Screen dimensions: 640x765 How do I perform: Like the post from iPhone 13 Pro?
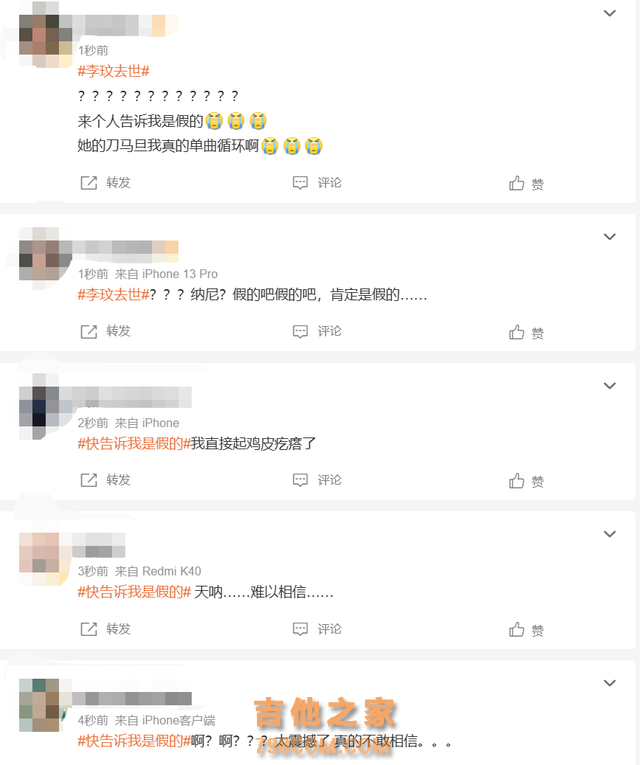coord(526,332)
